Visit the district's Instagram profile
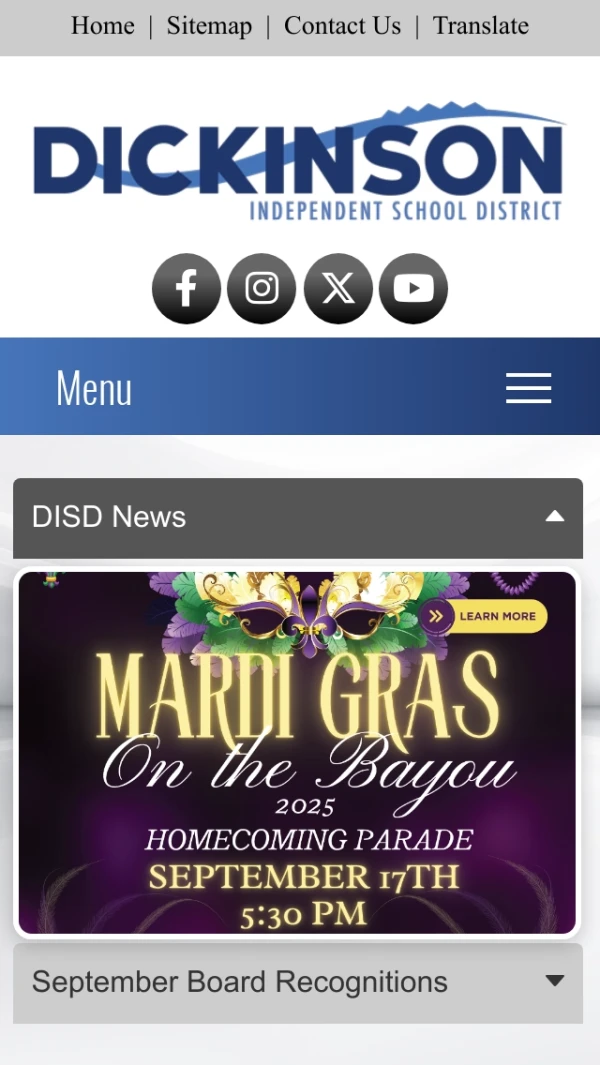Viewport: 600px width, 1065px height. click(262, 289)
